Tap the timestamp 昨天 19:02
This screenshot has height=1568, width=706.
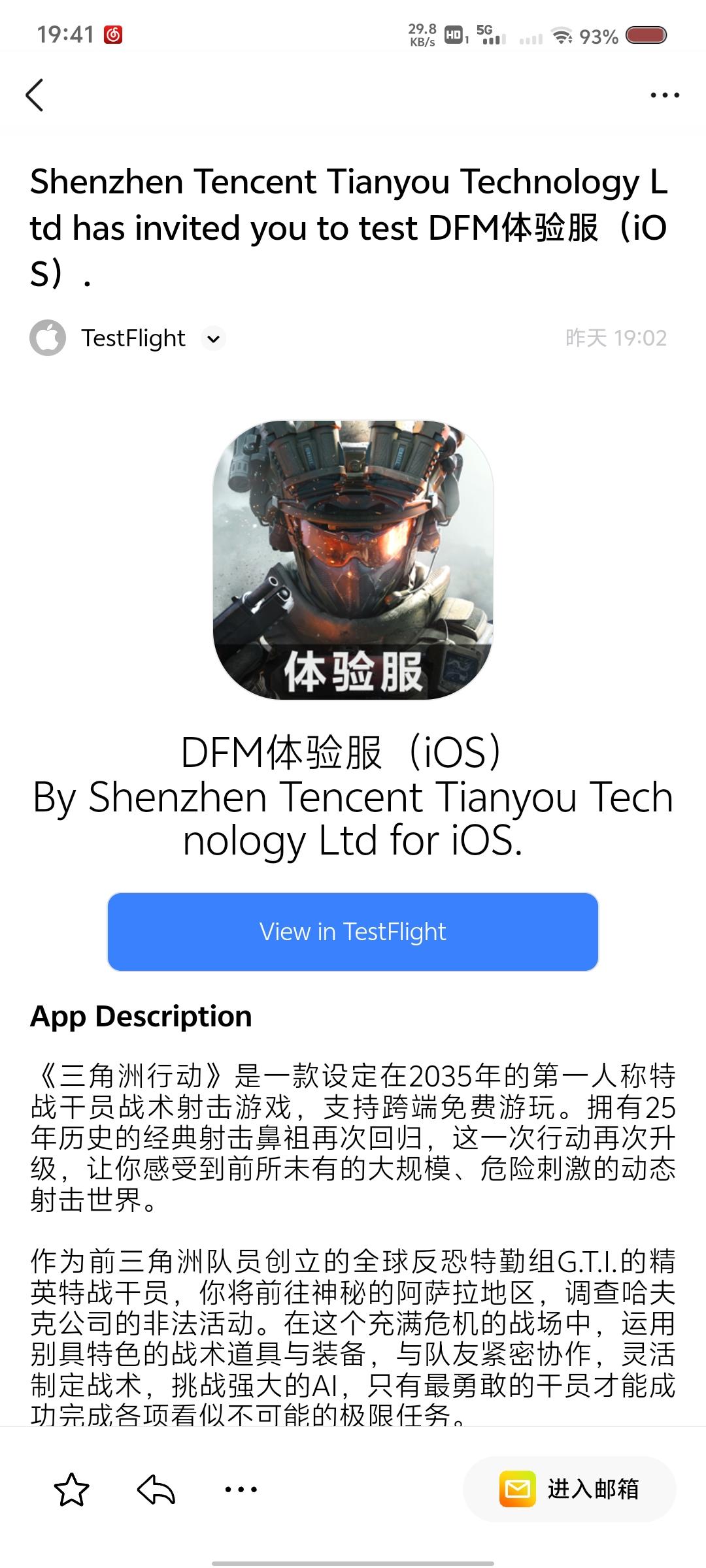pos(615,338)
